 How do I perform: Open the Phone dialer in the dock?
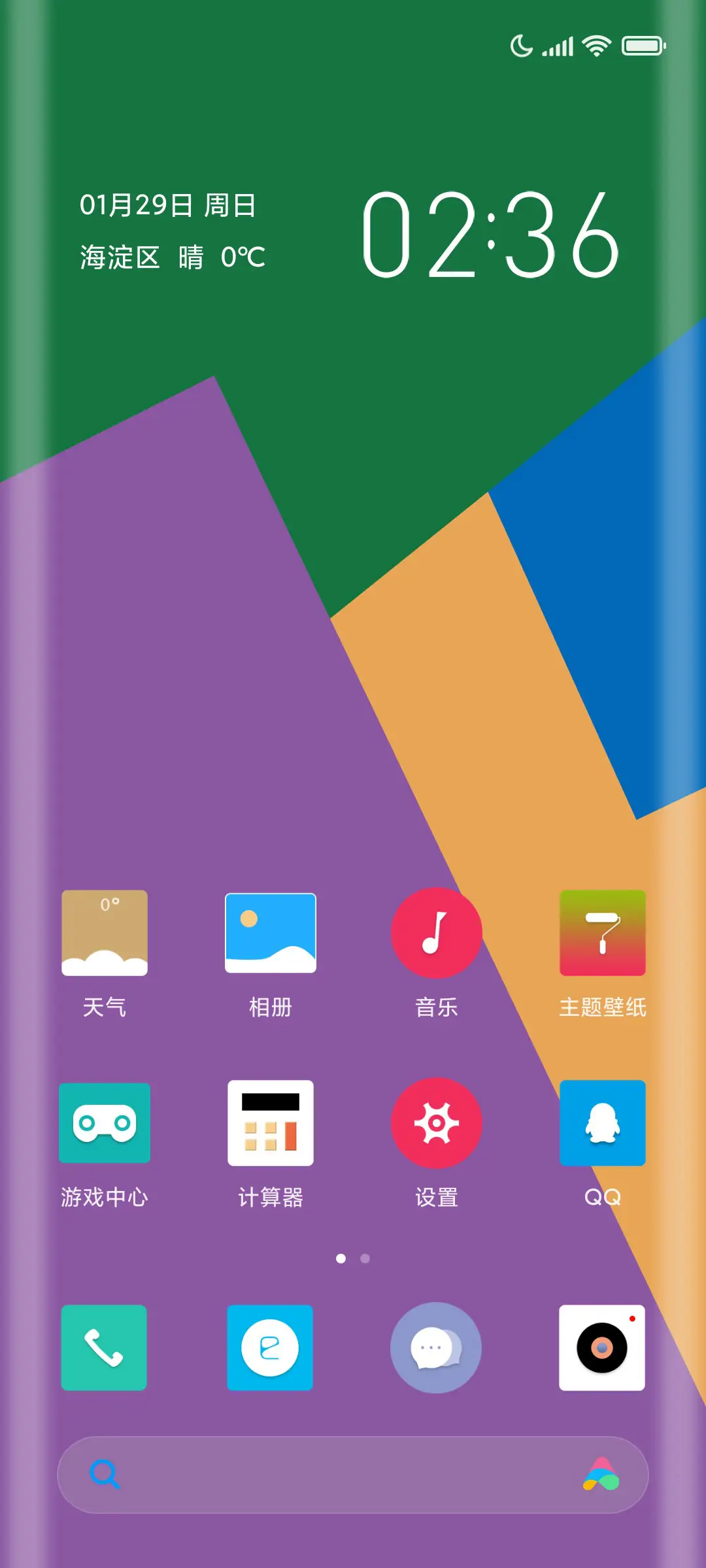105,1347
